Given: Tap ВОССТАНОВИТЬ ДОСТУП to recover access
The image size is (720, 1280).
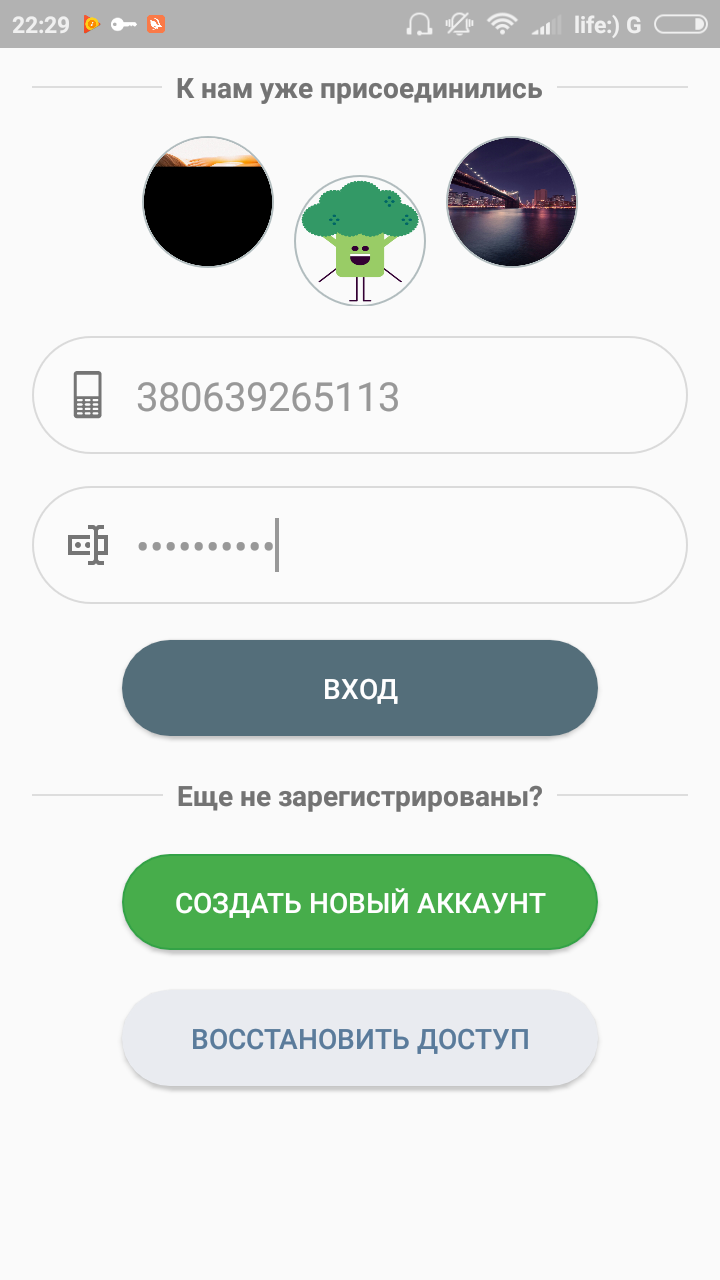Looking at the screenshot, I should point(360,1039).
